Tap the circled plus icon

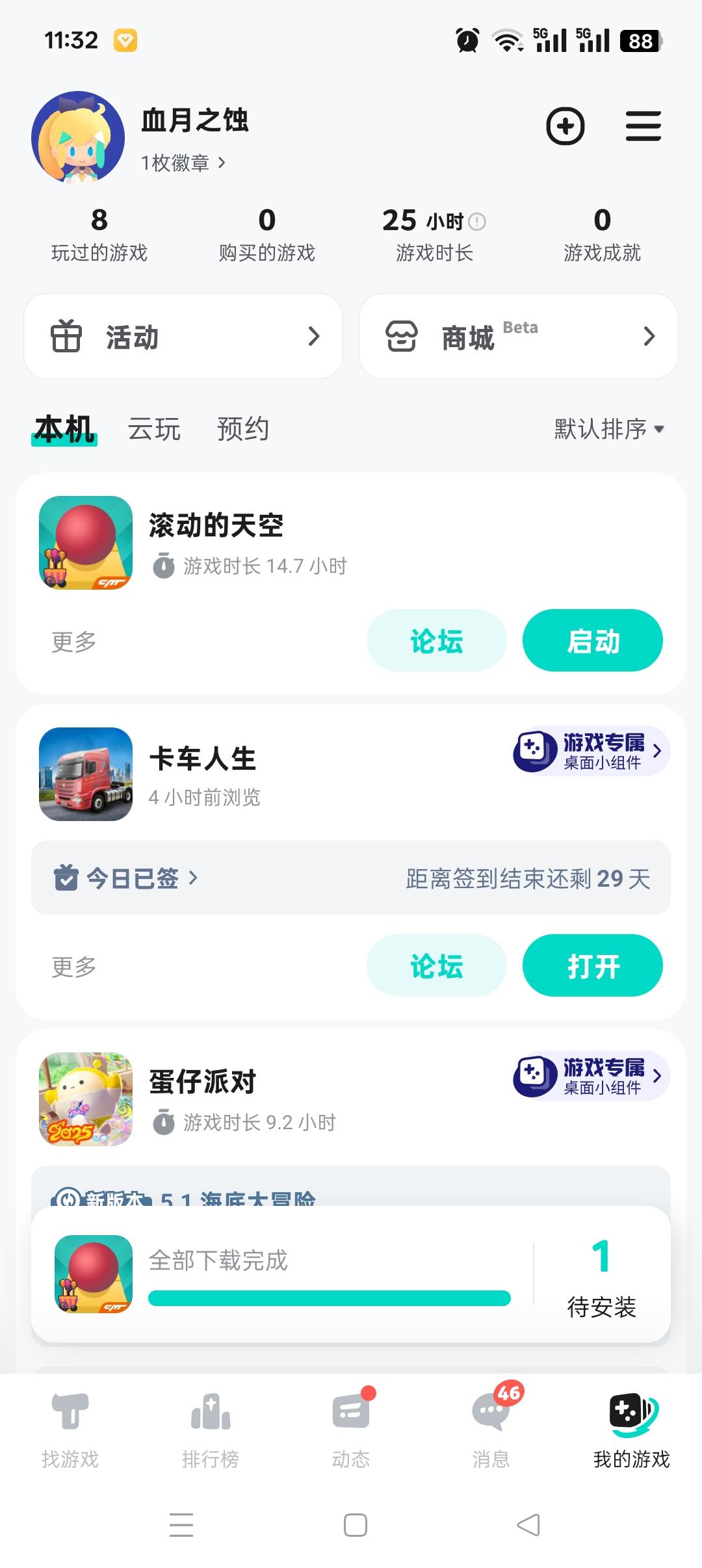565,126
